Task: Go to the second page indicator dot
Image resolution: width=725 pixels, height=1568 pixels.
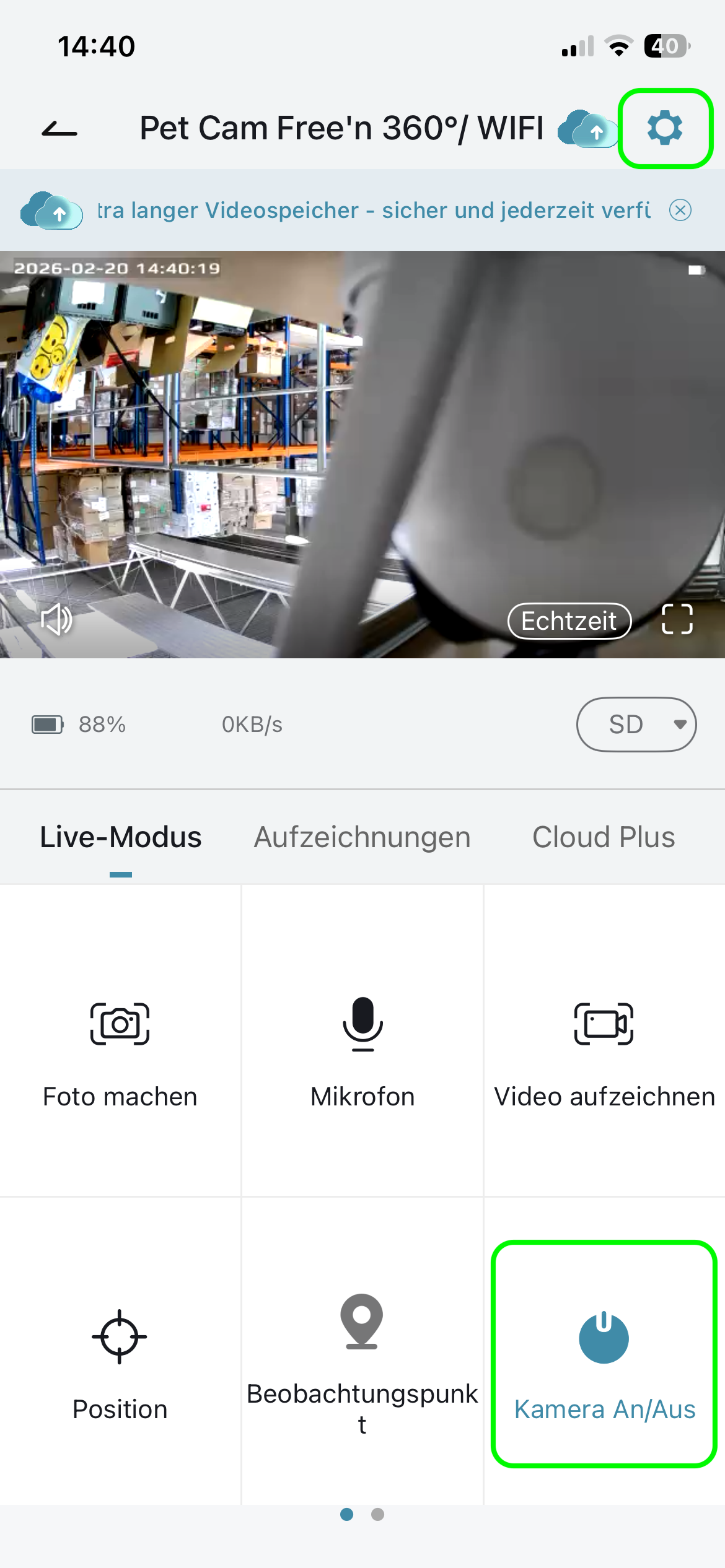Action: click(377, 1514)
